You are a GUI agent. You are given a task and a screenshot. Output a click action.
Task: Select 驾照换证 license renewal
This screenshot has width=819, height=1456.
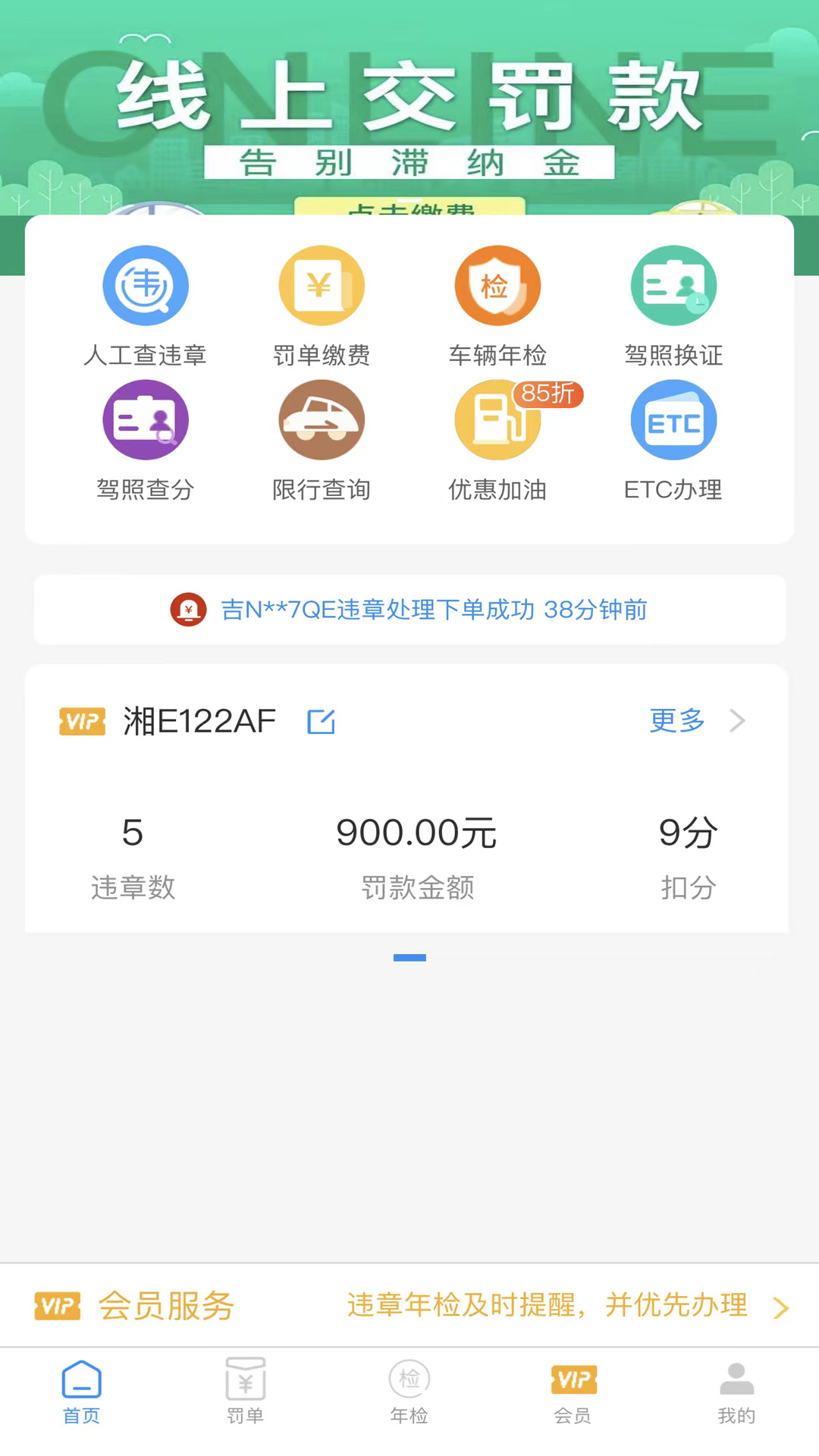[x=673, y=305]
